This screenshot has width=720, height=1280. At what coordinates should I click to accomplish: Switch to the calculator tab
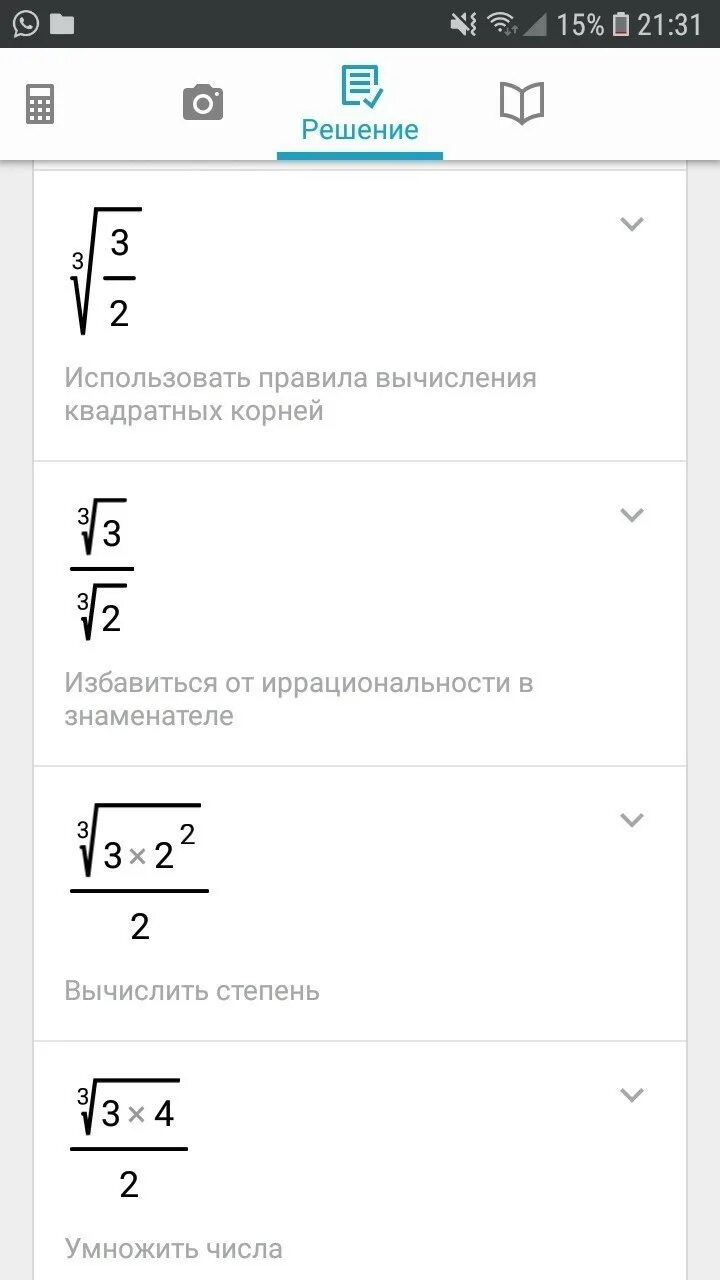(x=40, y=104)
